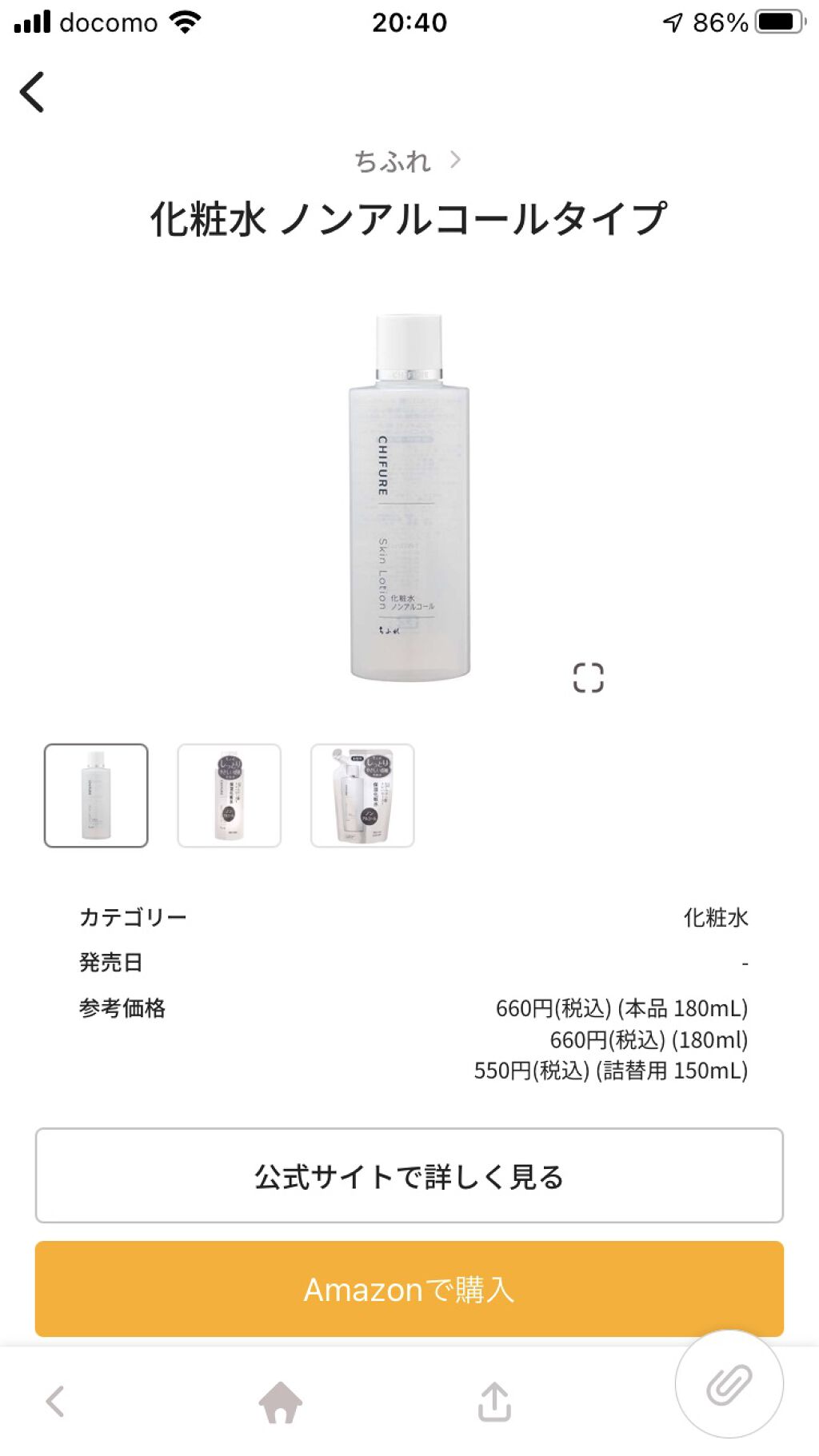This screenshot has height=1456, width=819.
Task: Go to home via house icon
Action: click(281, 1402)
